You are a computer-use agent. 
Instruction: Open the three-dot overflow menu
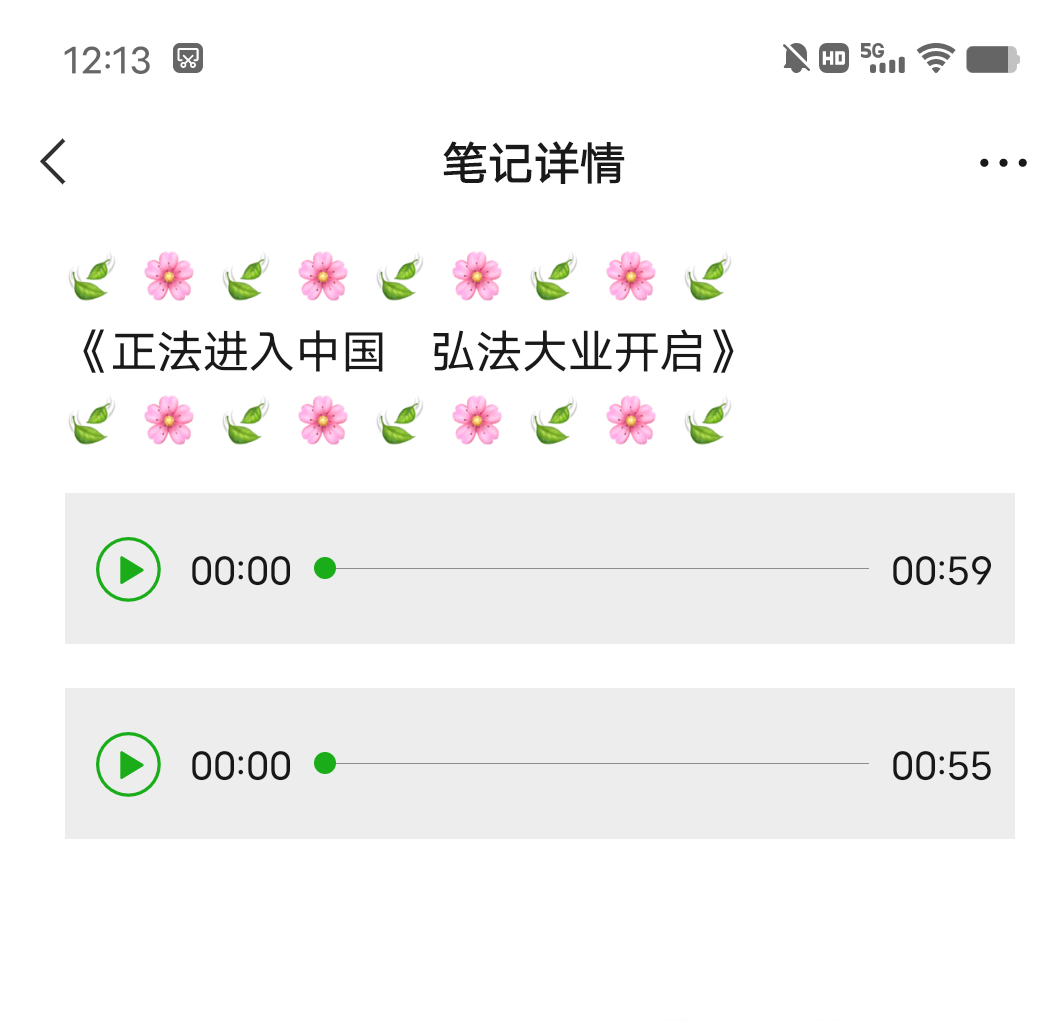[1002, 163]
